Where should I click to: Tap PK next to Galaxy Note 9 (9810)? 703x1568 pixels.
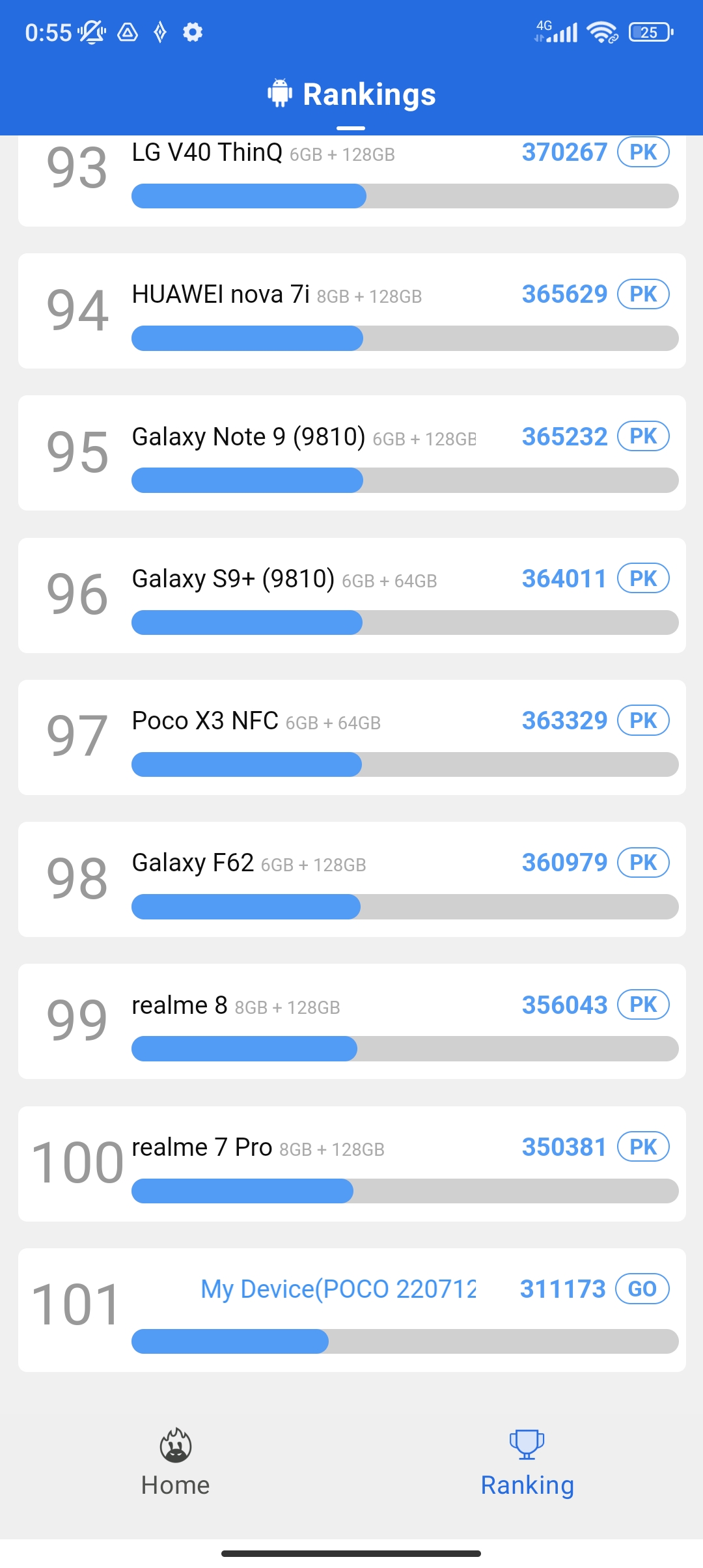(643, 436)
